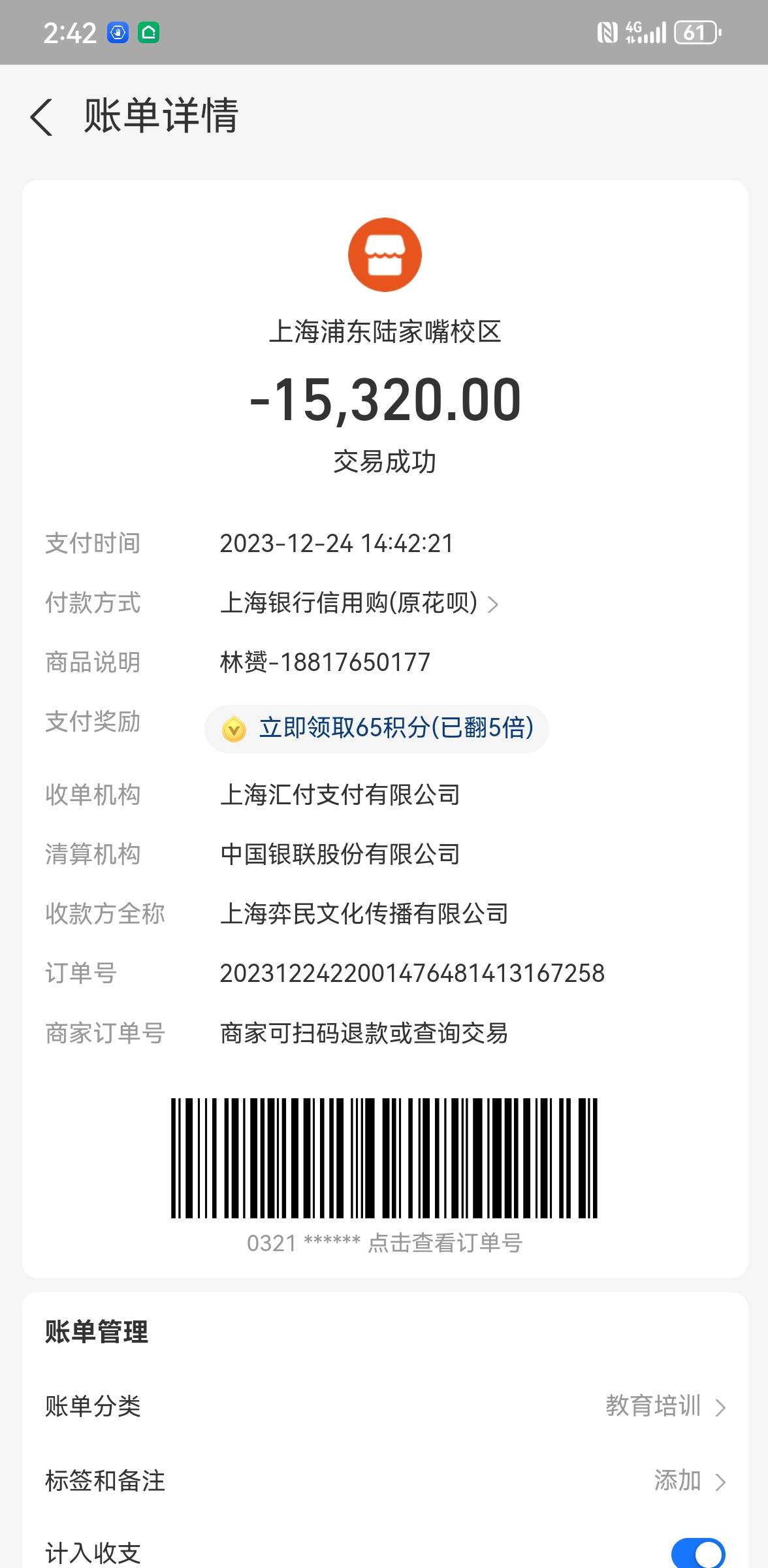Claim 立即领取65积分 payment reward
The width and height of the screenshot is (768, 1568).
[377, 728]
